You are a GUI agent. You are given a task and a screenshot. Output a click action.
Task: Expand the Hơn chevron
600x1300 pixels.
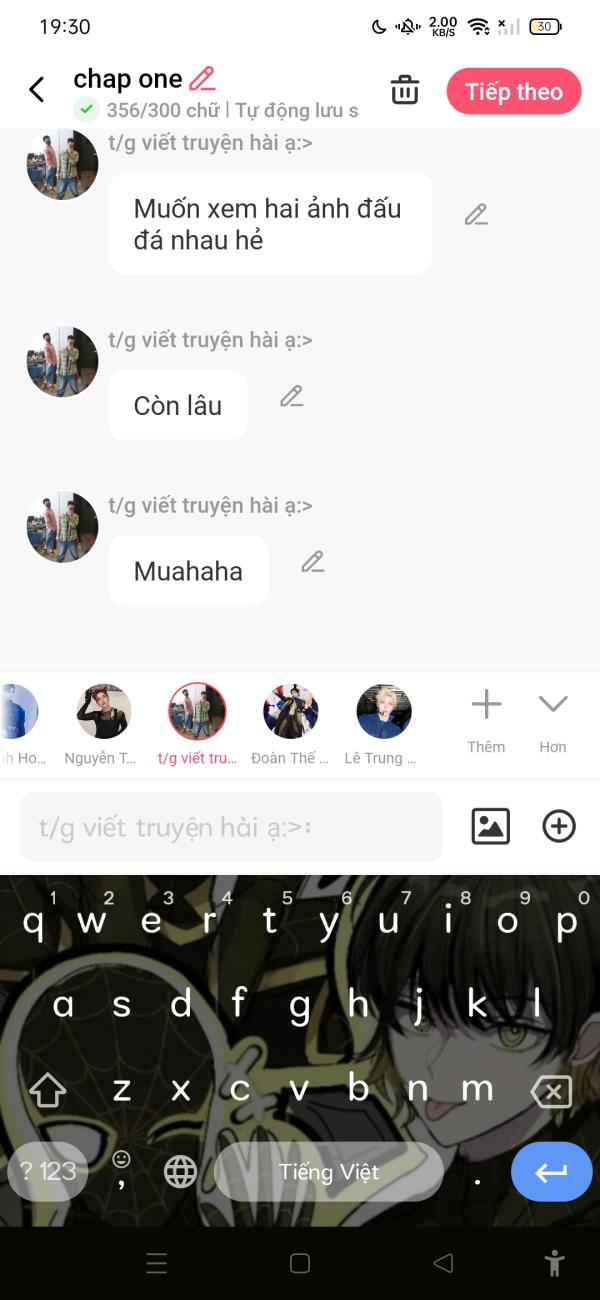(x=553, y=721)
